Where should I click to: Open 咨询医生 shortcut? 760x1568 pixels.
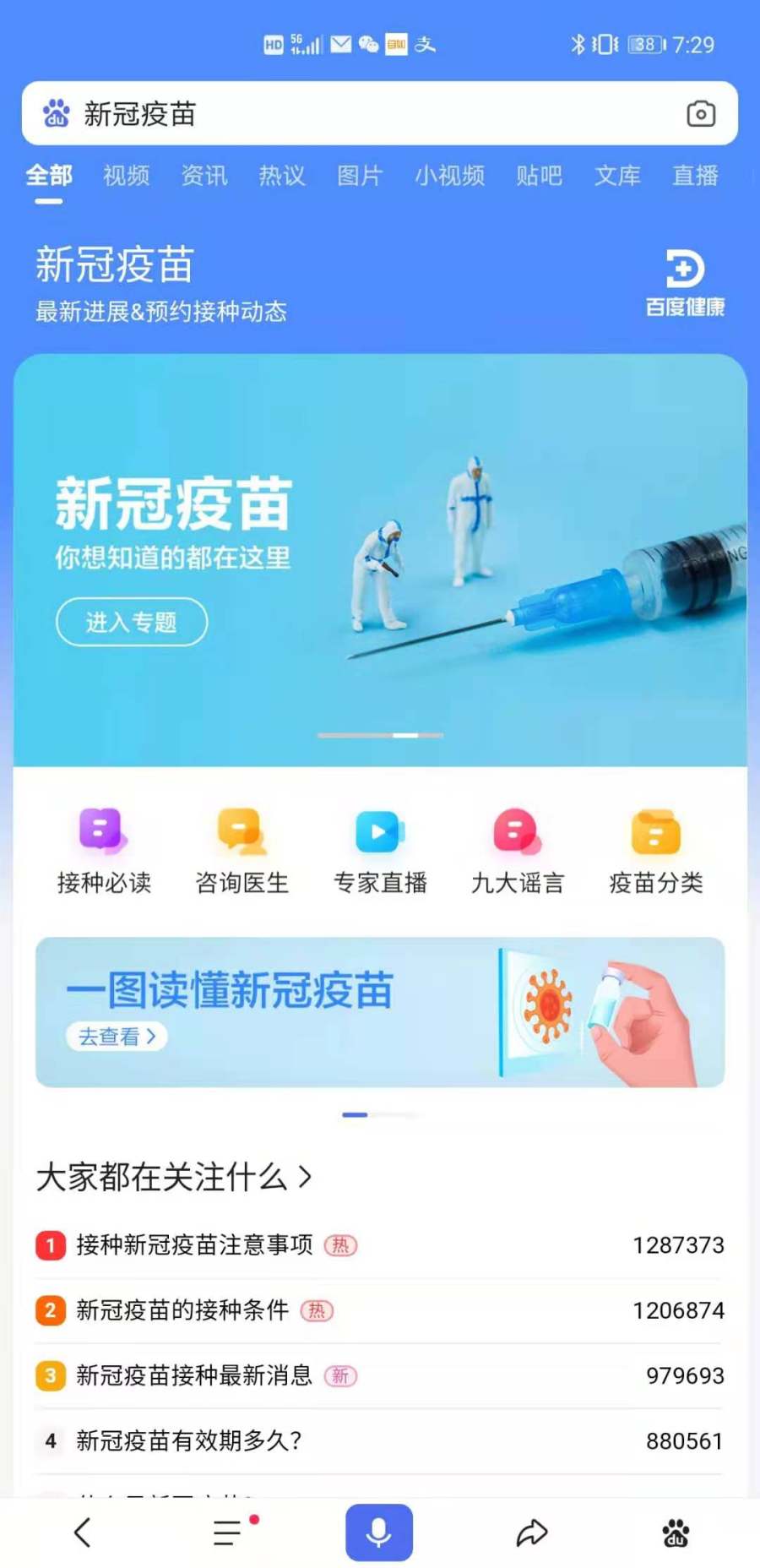click(x=242, y=851)
